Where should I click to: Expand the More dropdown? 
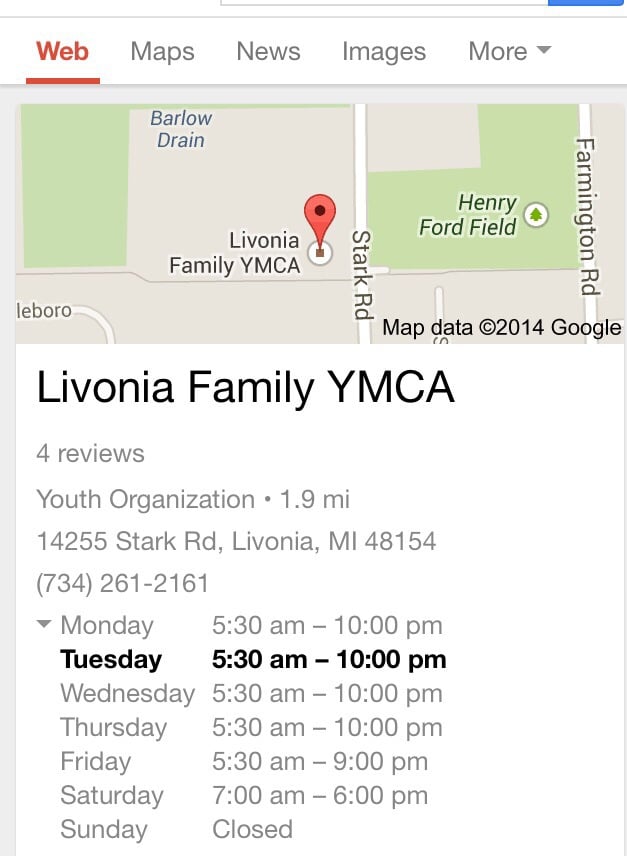click(509, 51)
